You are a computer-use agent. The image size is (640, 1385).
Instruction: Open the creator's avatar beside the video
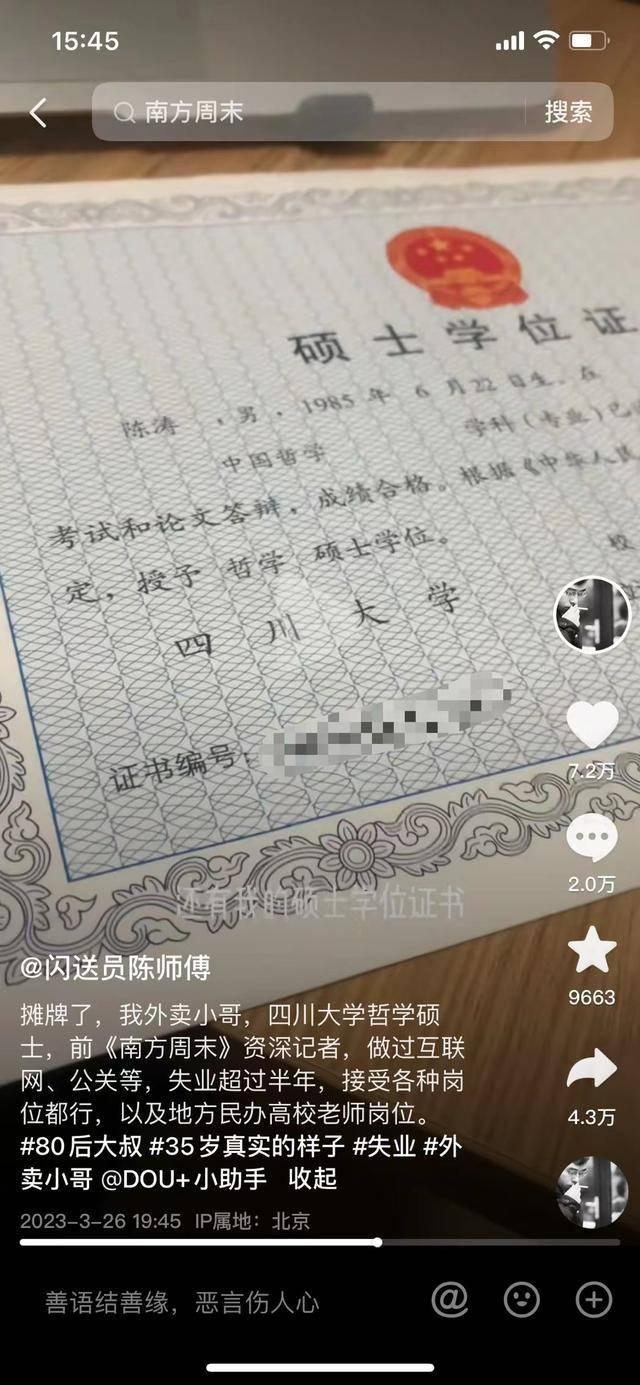point(592,614)
